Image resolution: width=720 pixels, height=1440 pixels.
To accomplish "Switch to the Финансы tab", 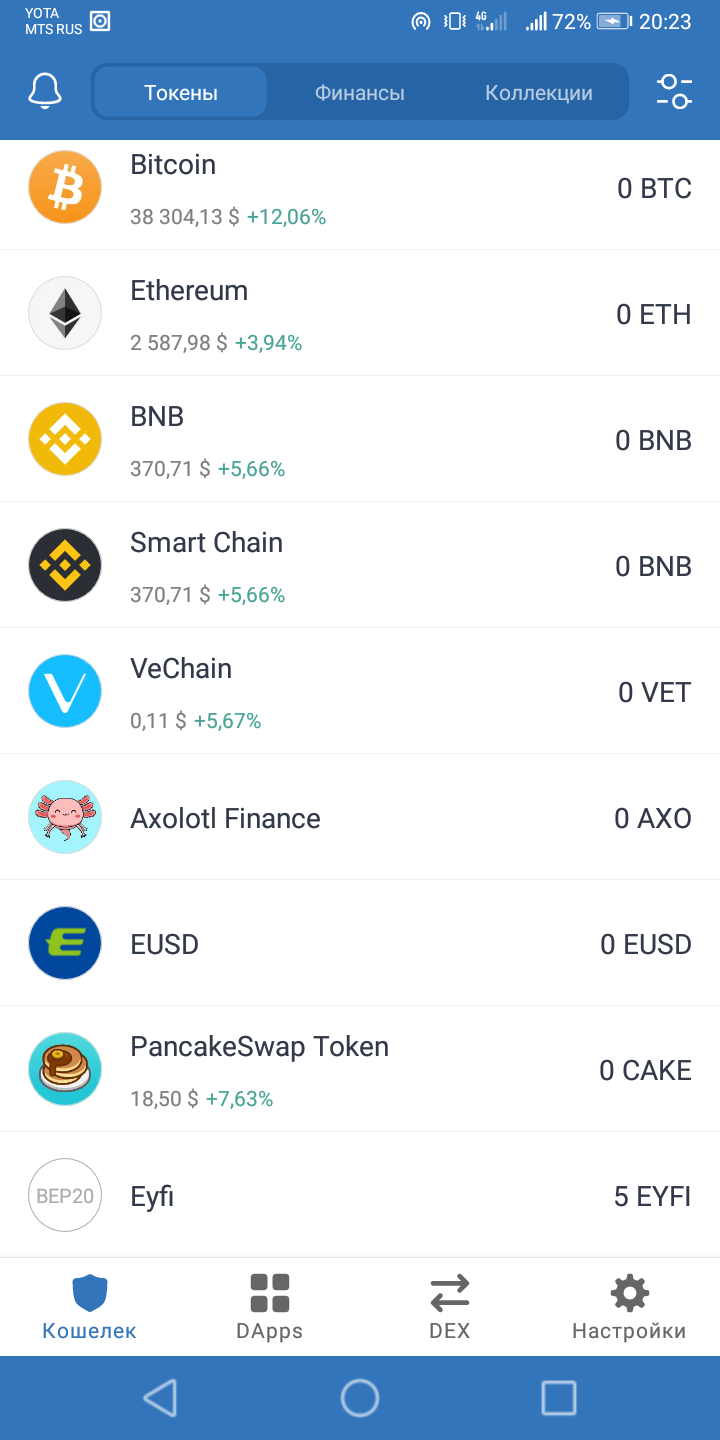I will pos(360,93).
